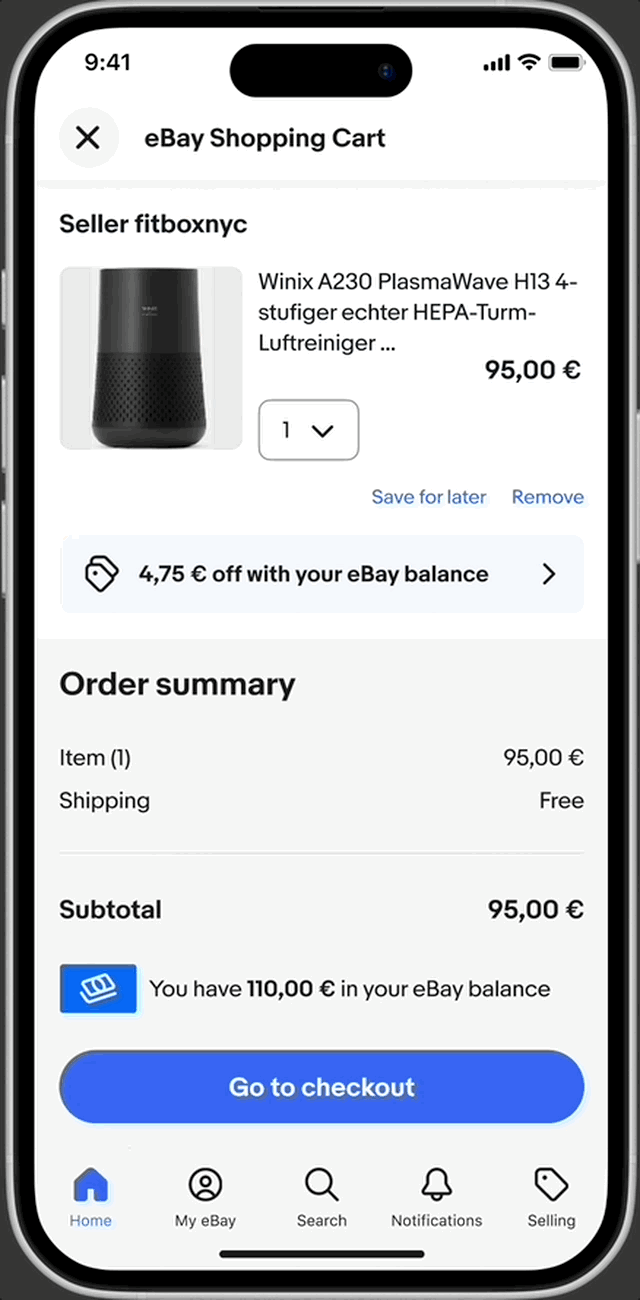Image resolution: width=640 pixels, height=1300 pixels.
Task: Open the quantity dropdown for the Winix purifier
Action: pyautogui.click(x=308, y=430)
